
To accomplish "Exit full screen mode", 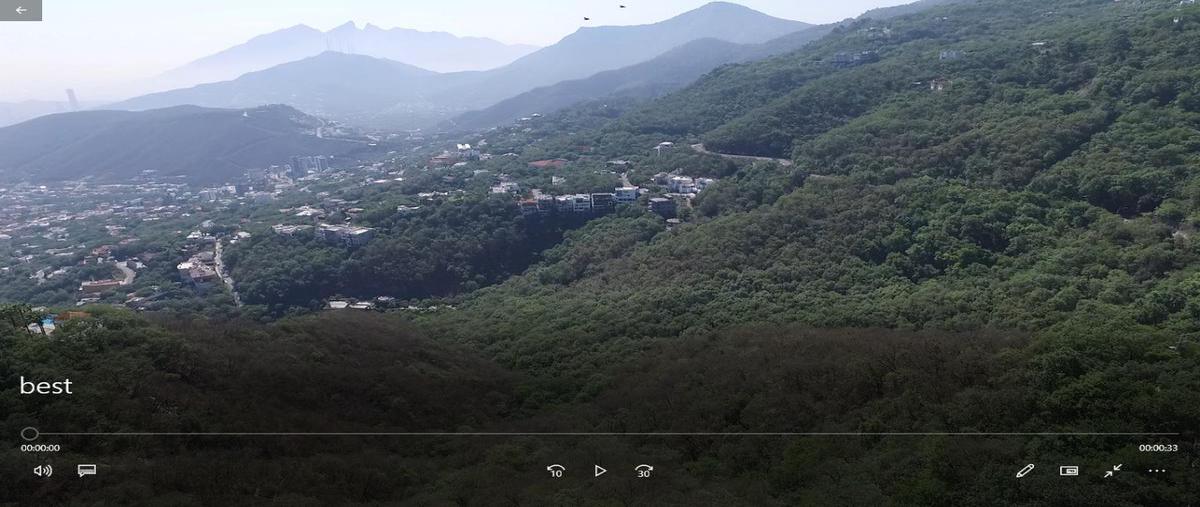I will [x=1113, y=470].
